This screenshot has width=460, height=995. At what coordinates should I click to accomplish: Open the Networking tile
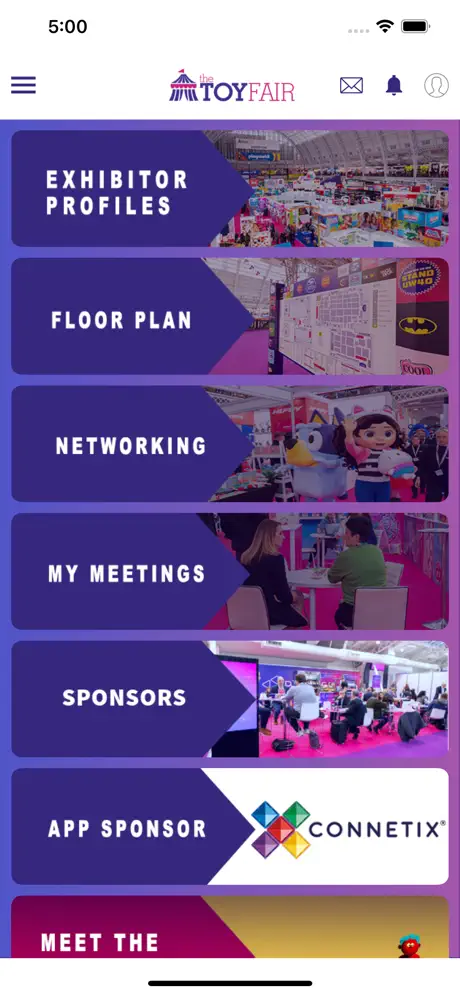point(230,444)
